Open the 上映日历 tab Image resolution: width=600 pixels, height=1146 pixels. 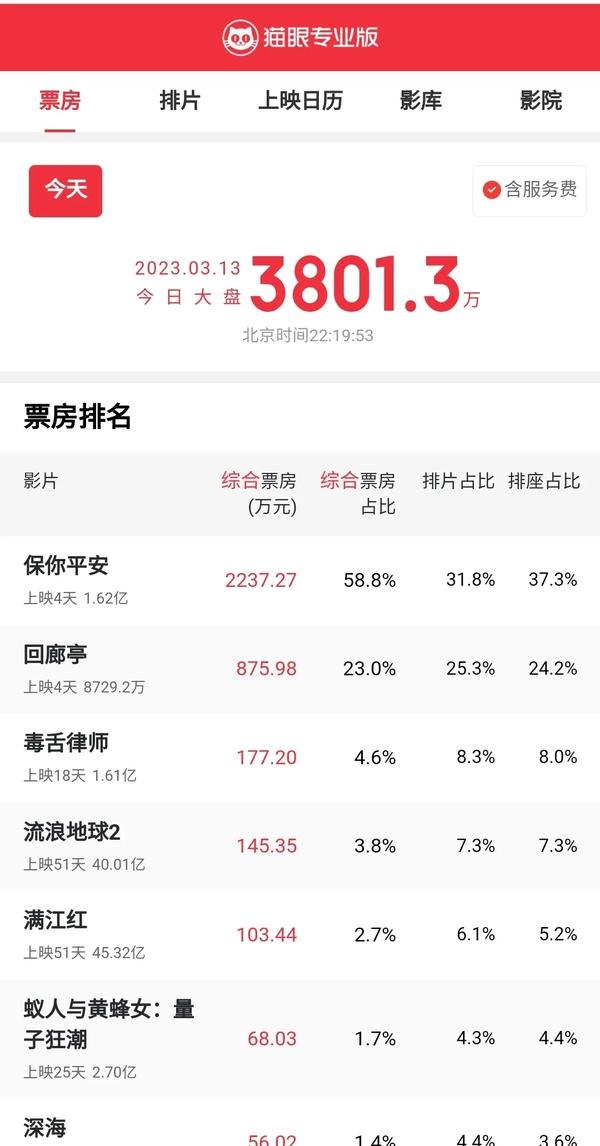pyautogui.click(x=300, y=101)
